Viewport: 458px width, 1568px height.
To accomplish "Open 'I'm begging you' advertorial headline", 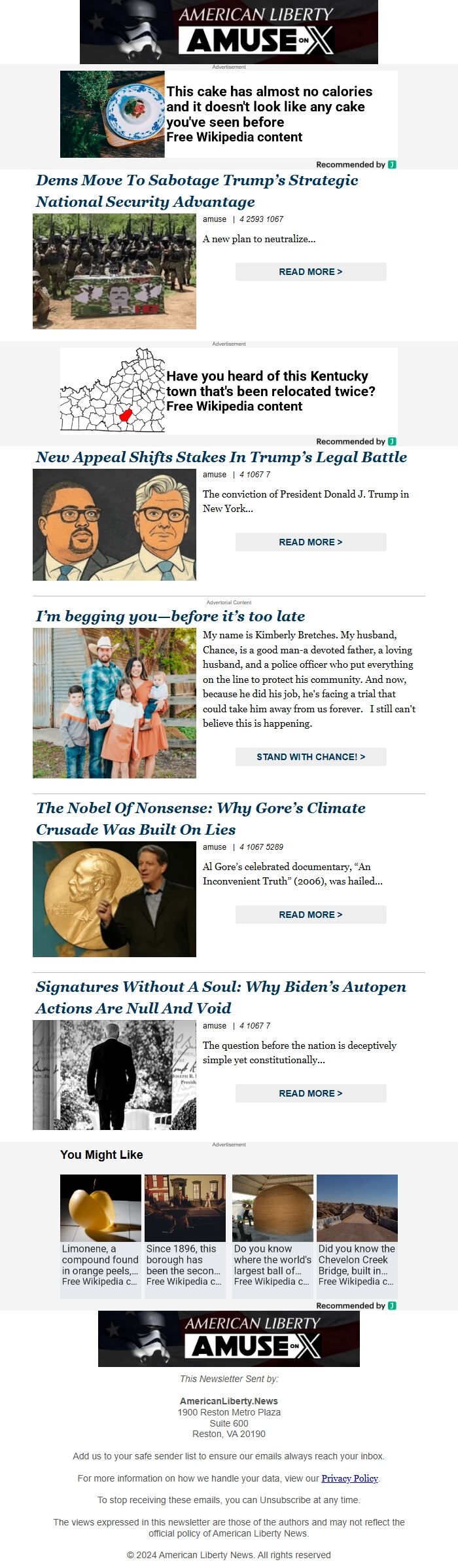I will coord(170,616).
